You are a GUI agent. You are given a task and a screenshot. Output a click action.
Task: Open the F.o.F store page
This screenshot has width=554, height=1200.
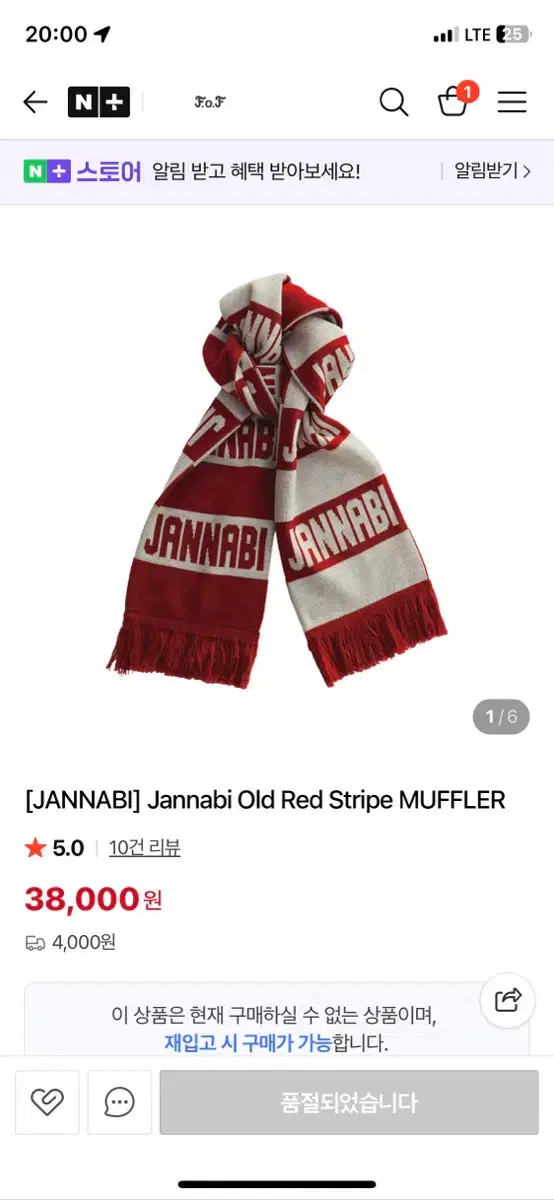coord(209,102)
